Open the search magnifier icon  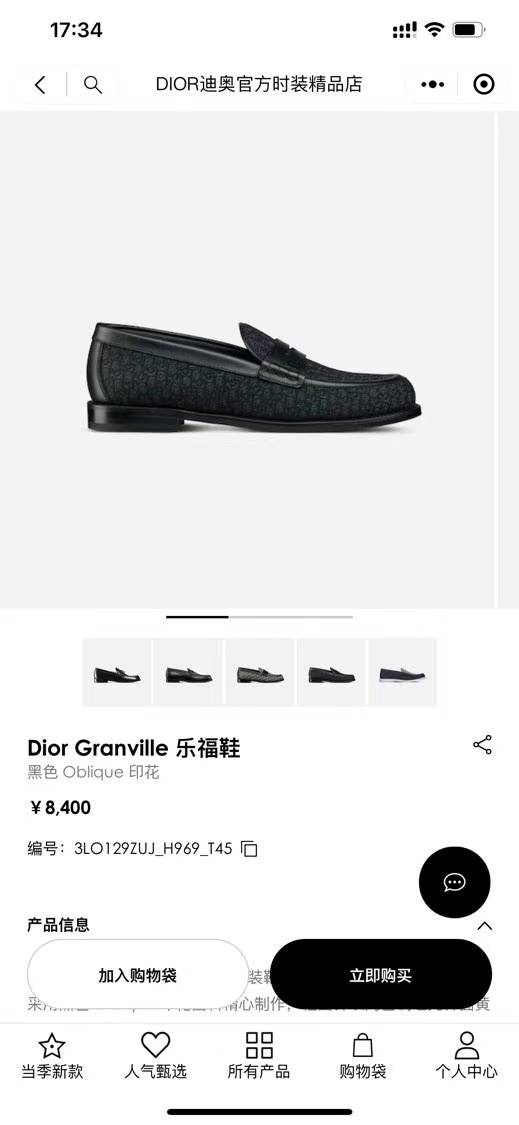pyautogui.click(x=93, y=85)
